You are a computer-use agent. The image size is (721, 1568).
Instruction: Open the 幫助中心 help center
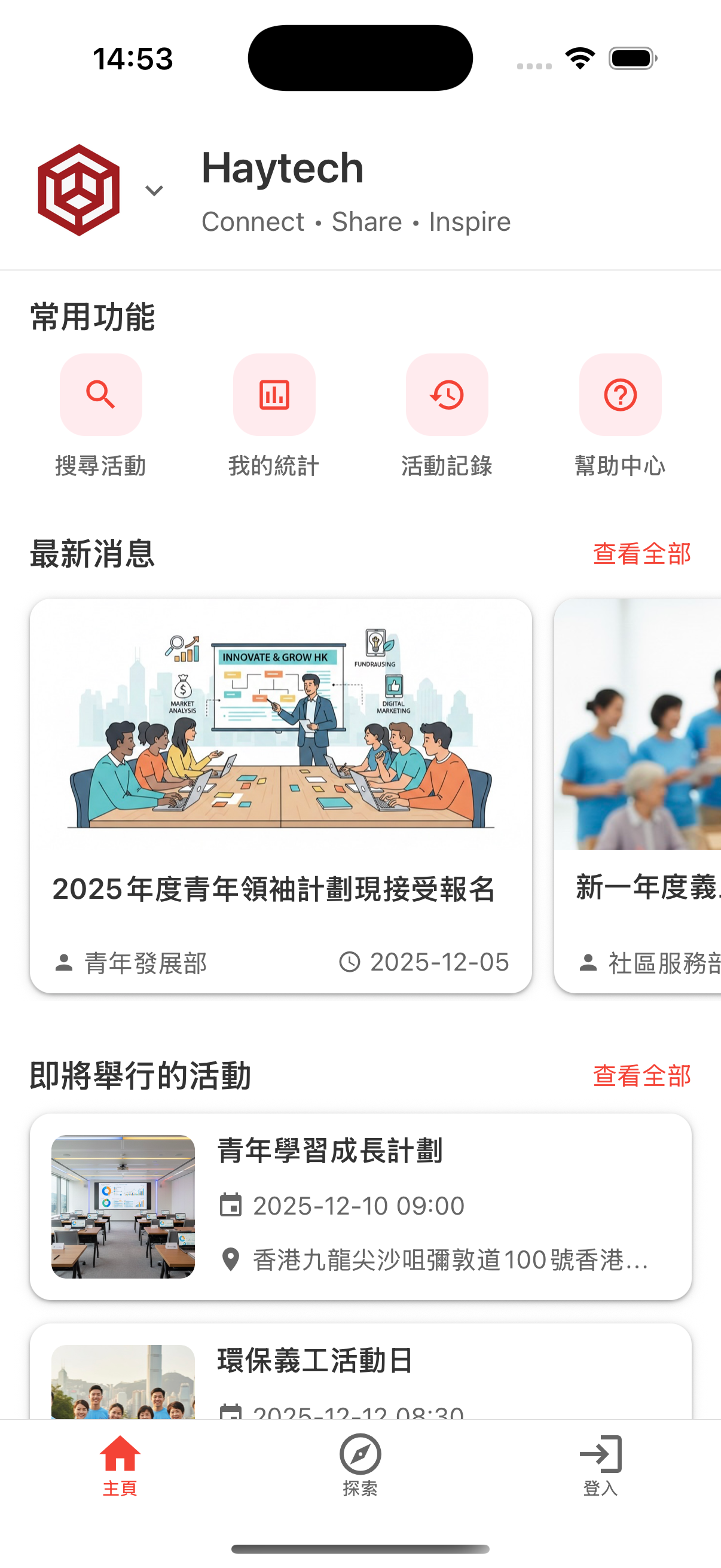(620, 395)
